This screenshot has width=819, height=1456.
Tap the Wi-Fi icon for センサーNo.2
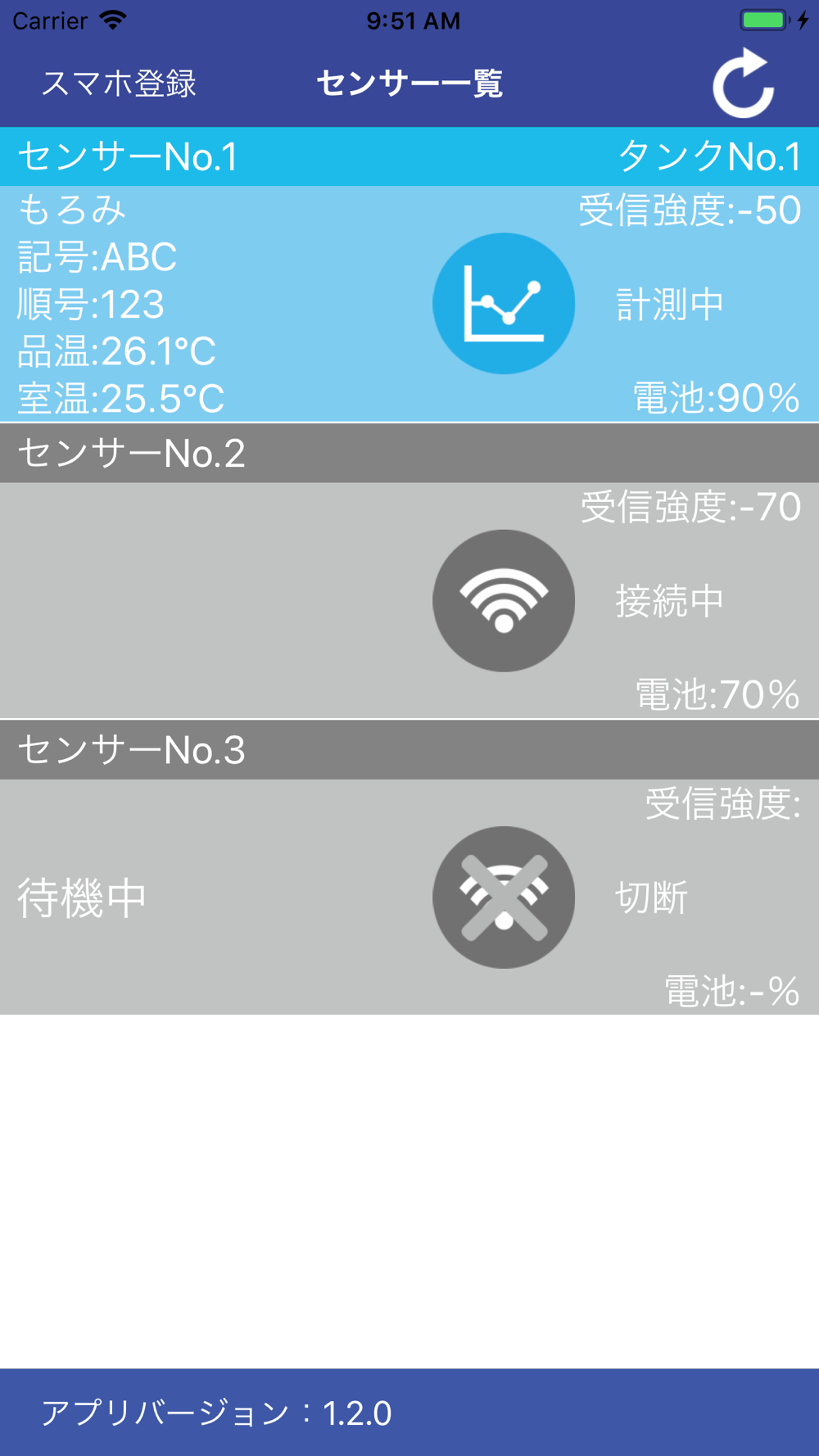tap(504, 600)
